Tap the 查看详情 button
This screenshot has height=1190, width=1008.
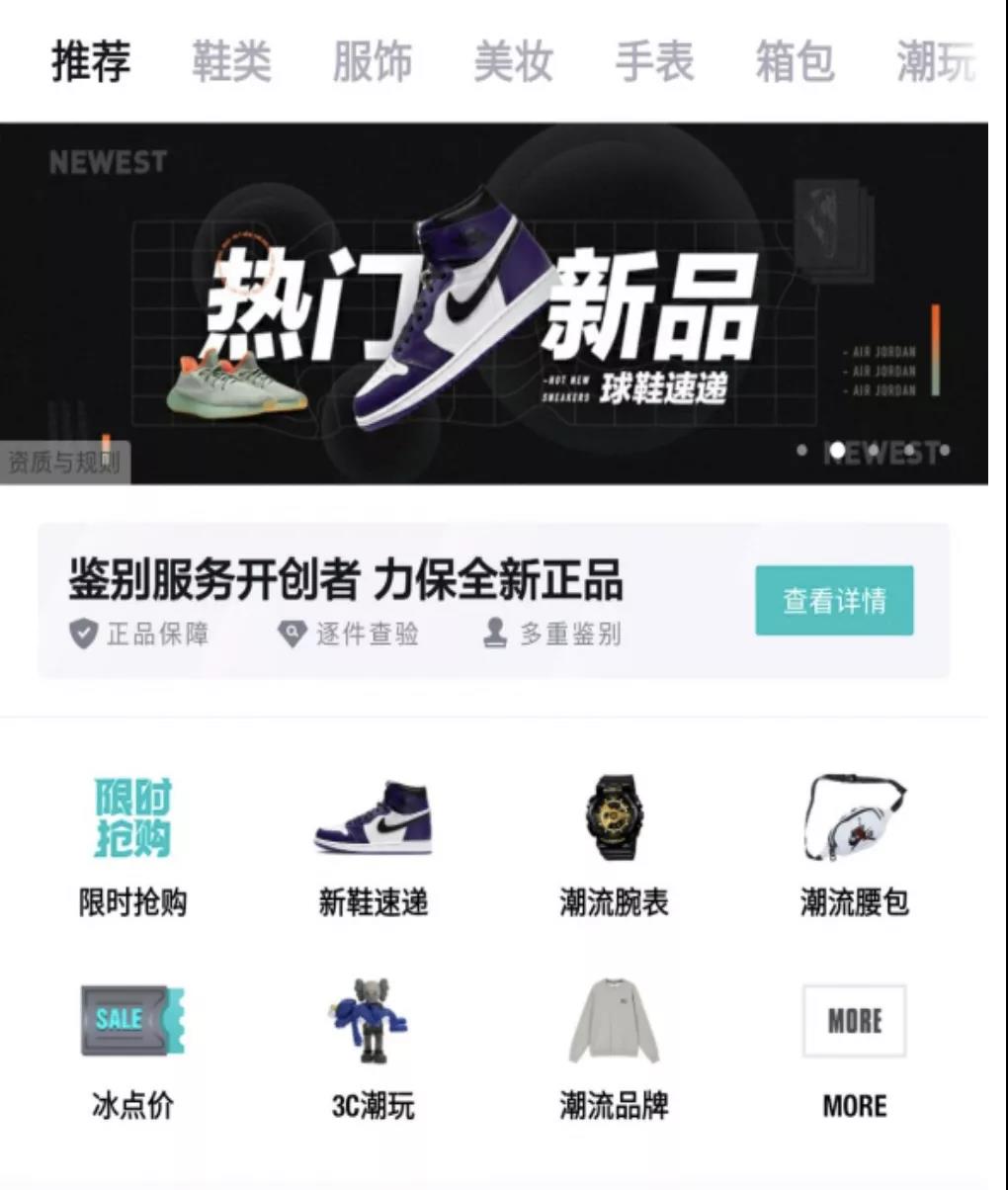(834, 600)
